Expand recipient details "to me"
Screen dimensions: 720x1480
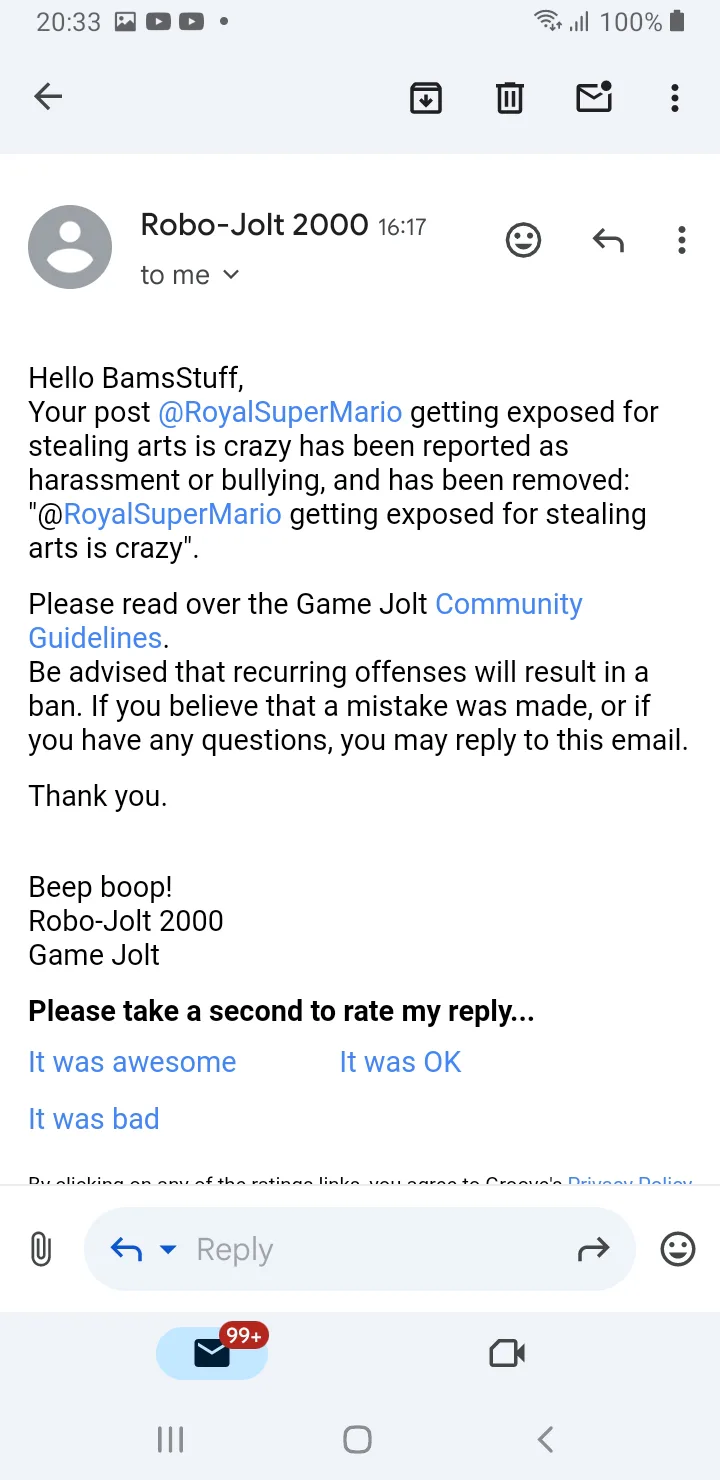pyautogui.click(x=190, y=275)
